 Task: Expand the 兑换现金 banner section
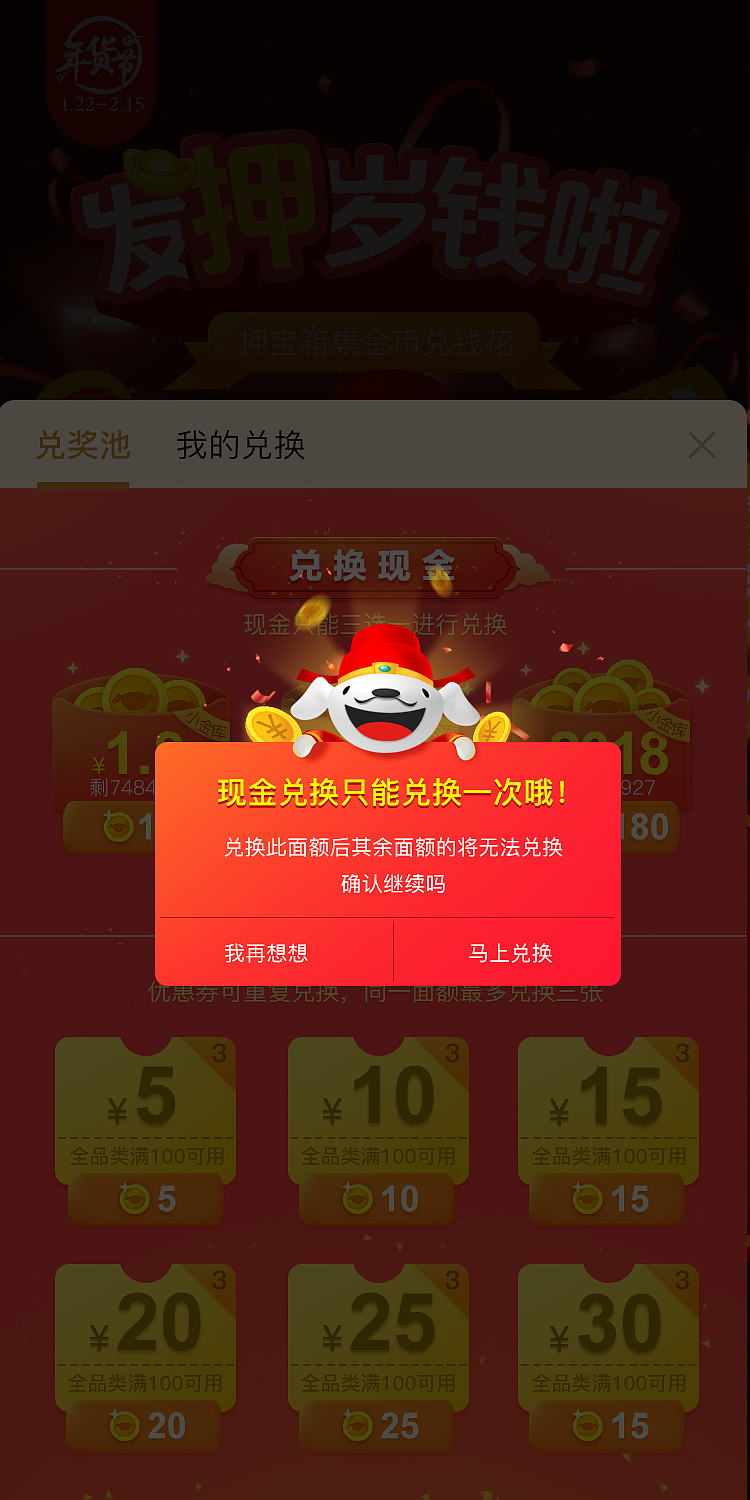click(x=375, y=565)
